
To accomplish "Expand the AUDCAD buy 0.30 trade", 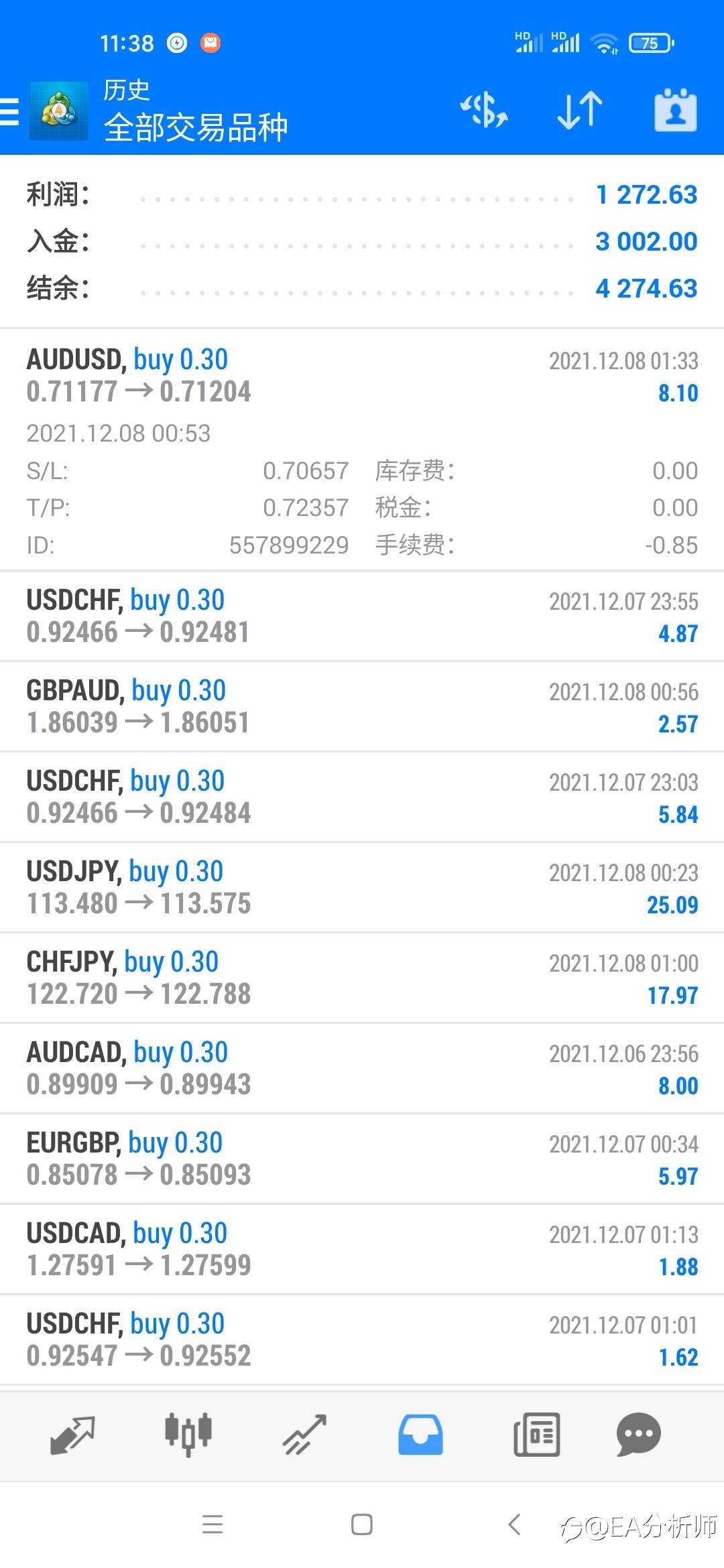I will click(x=362, y=1069).
